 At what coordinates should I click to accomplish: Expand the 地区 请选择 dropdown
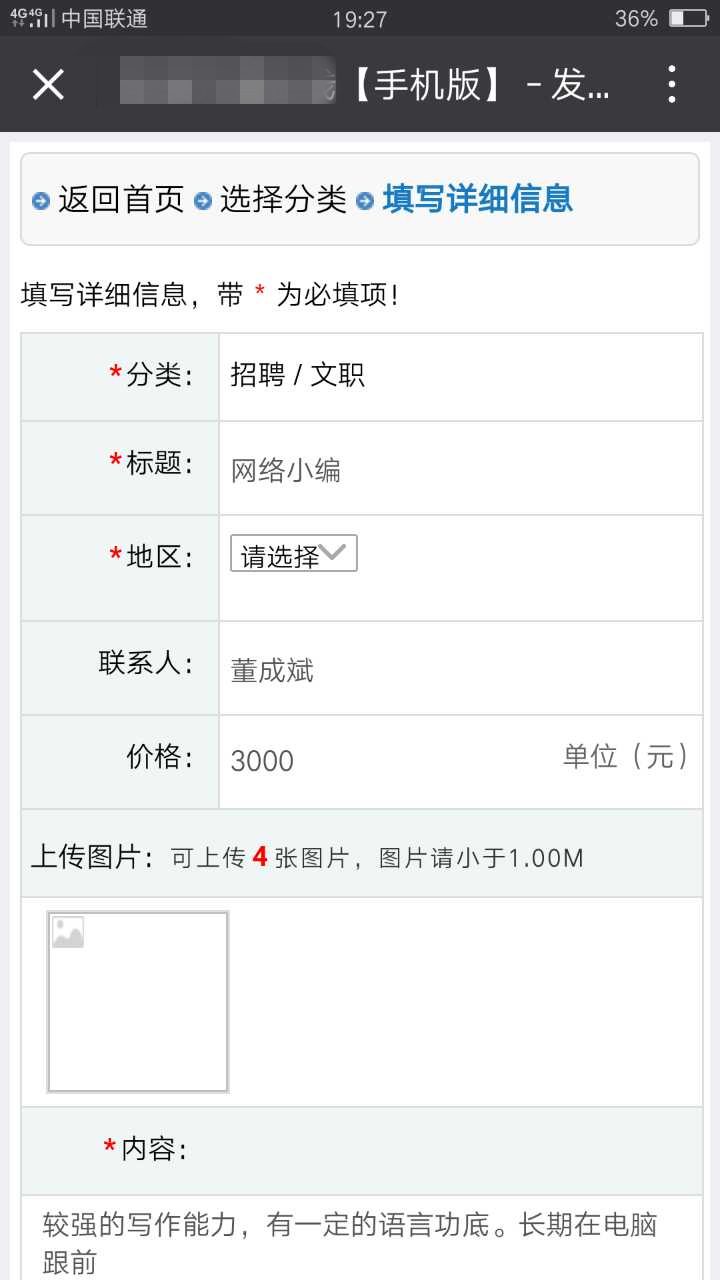coord(293,555)
